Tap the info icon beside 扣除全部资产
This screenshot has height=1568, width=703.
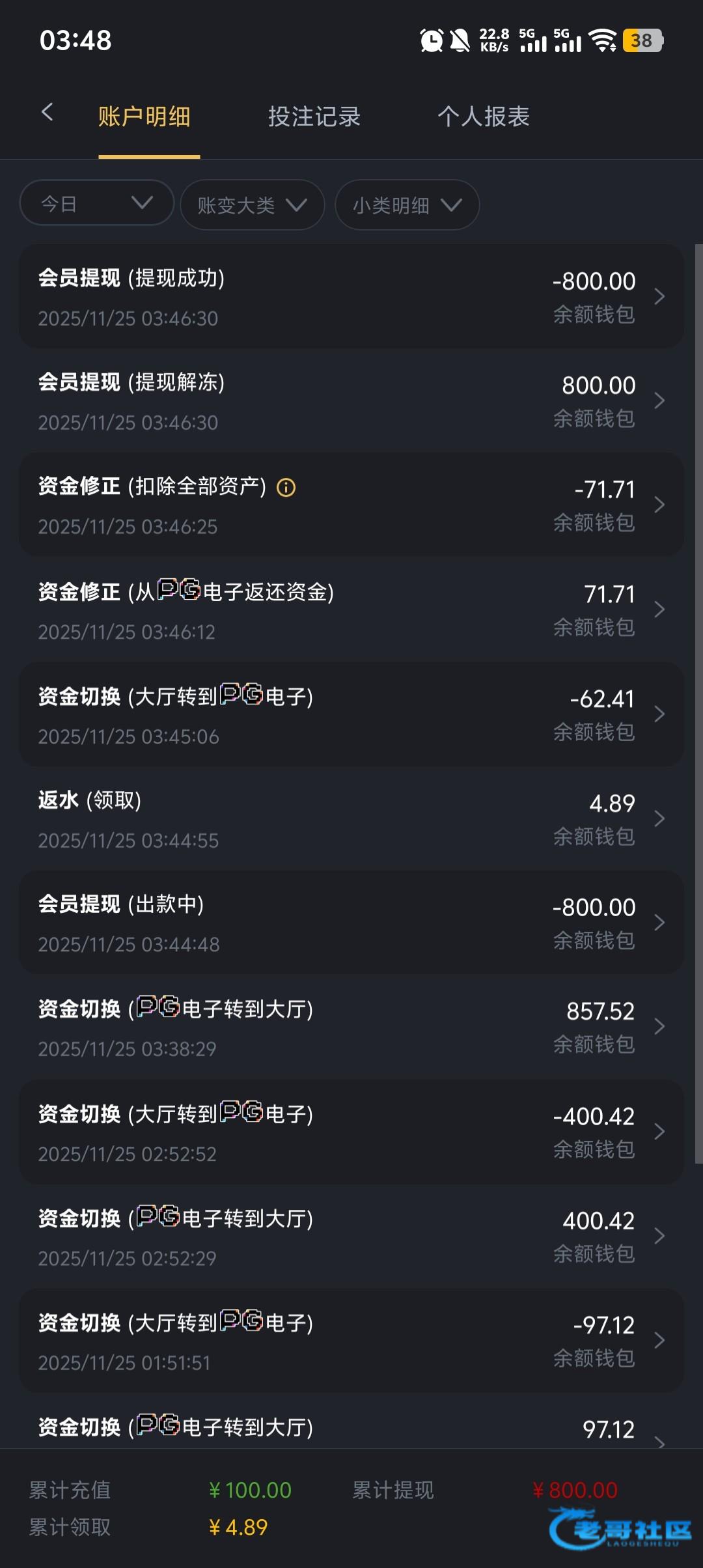286,487
